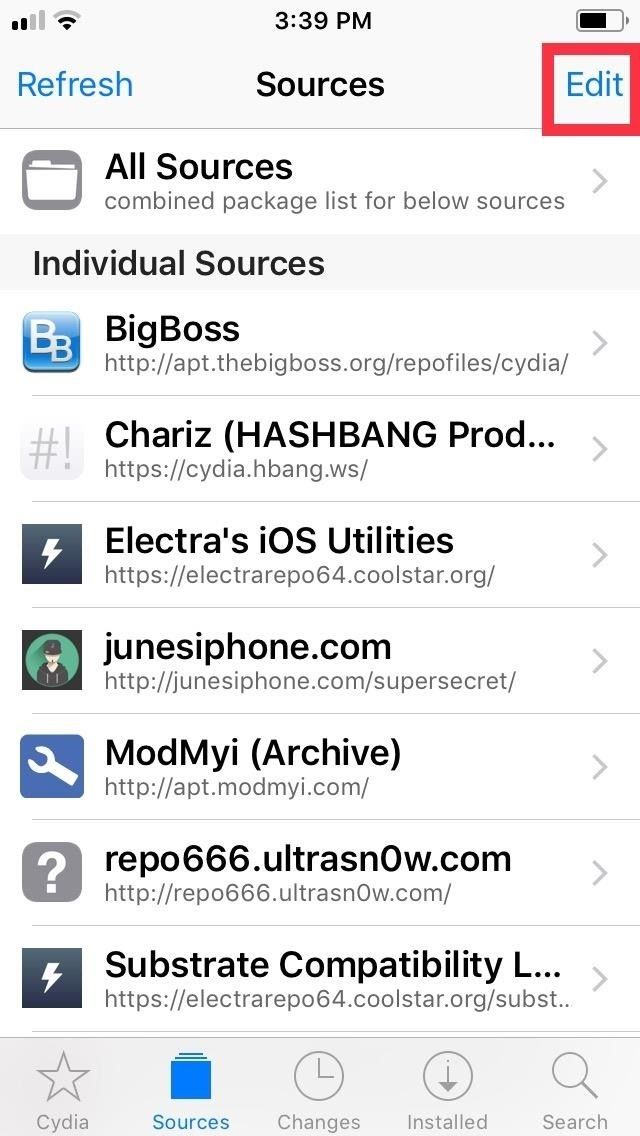Switch to the Installed tab

[x=447, y=1091]
